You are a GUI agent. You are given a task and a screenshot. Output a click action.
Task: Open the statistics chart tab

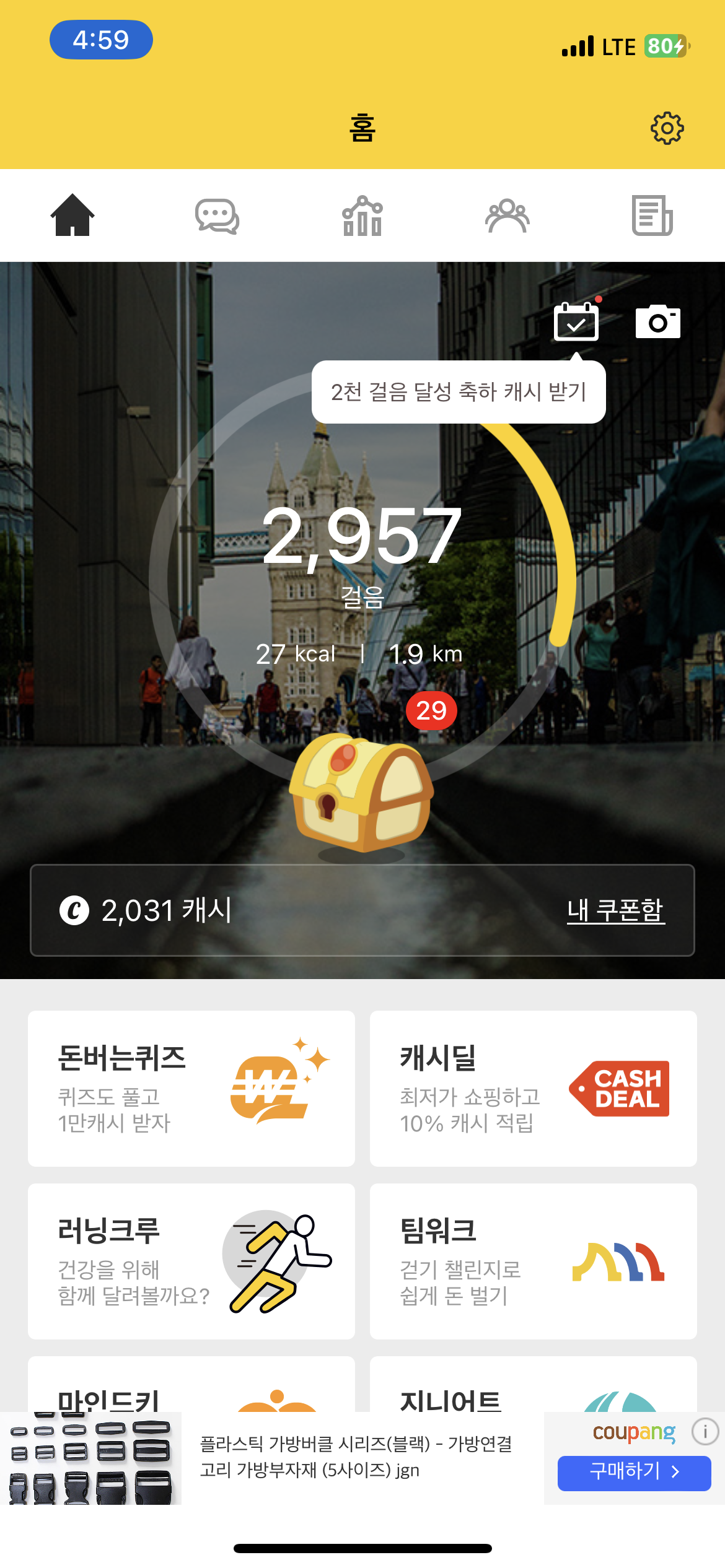pyautogui.click(x=362, y=216)
